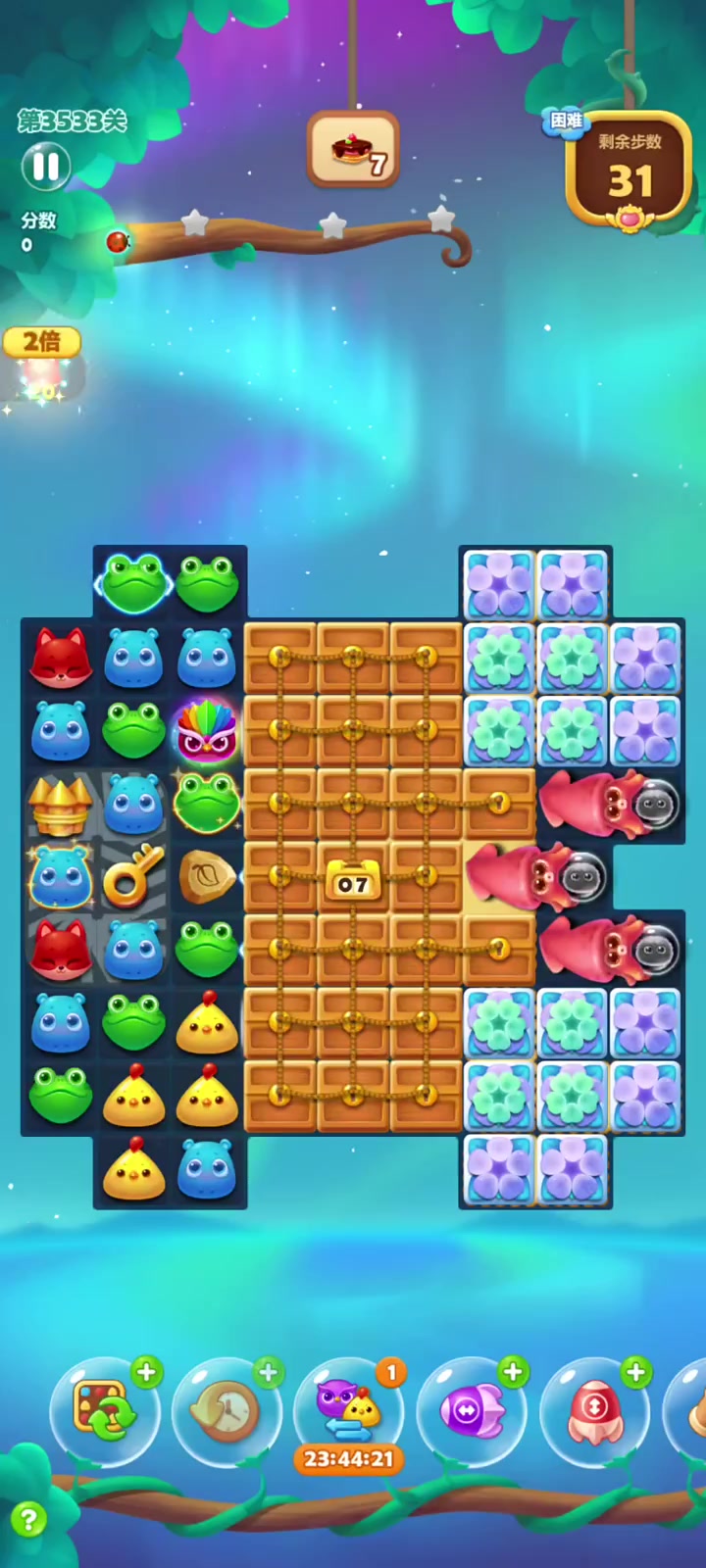This screenshot has width=706, height=1568.
Task: Tap the 困难 difficulty badge
Action: pyautogui.click(x=566, y=122)
